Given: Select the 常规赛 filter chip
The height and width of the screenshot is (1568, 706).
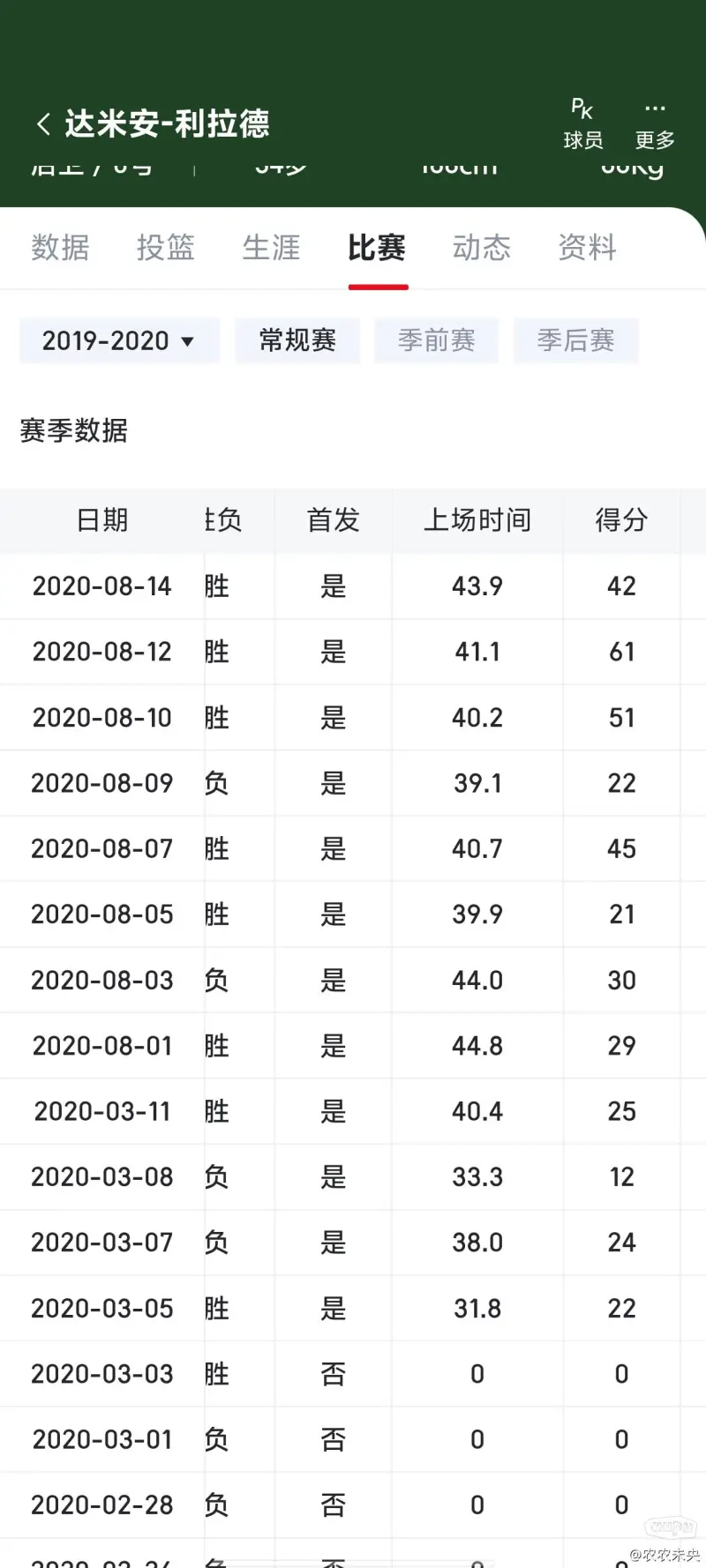Looking at the screenshot, I should pyautogui.click(x=297, y=340).
